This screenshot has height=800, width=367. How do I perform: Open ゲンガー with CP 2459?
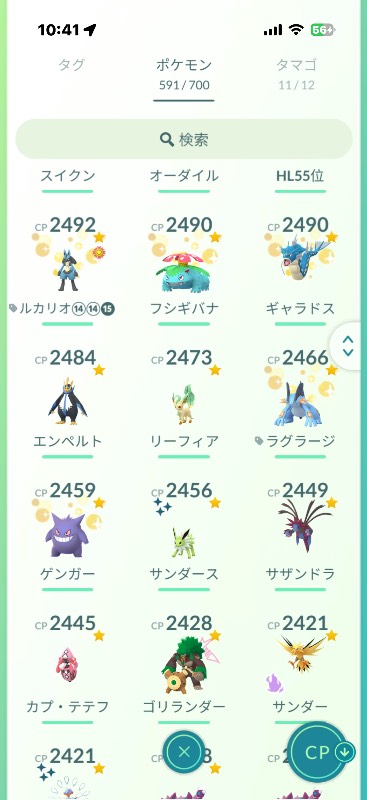click(x=67, y=534)
